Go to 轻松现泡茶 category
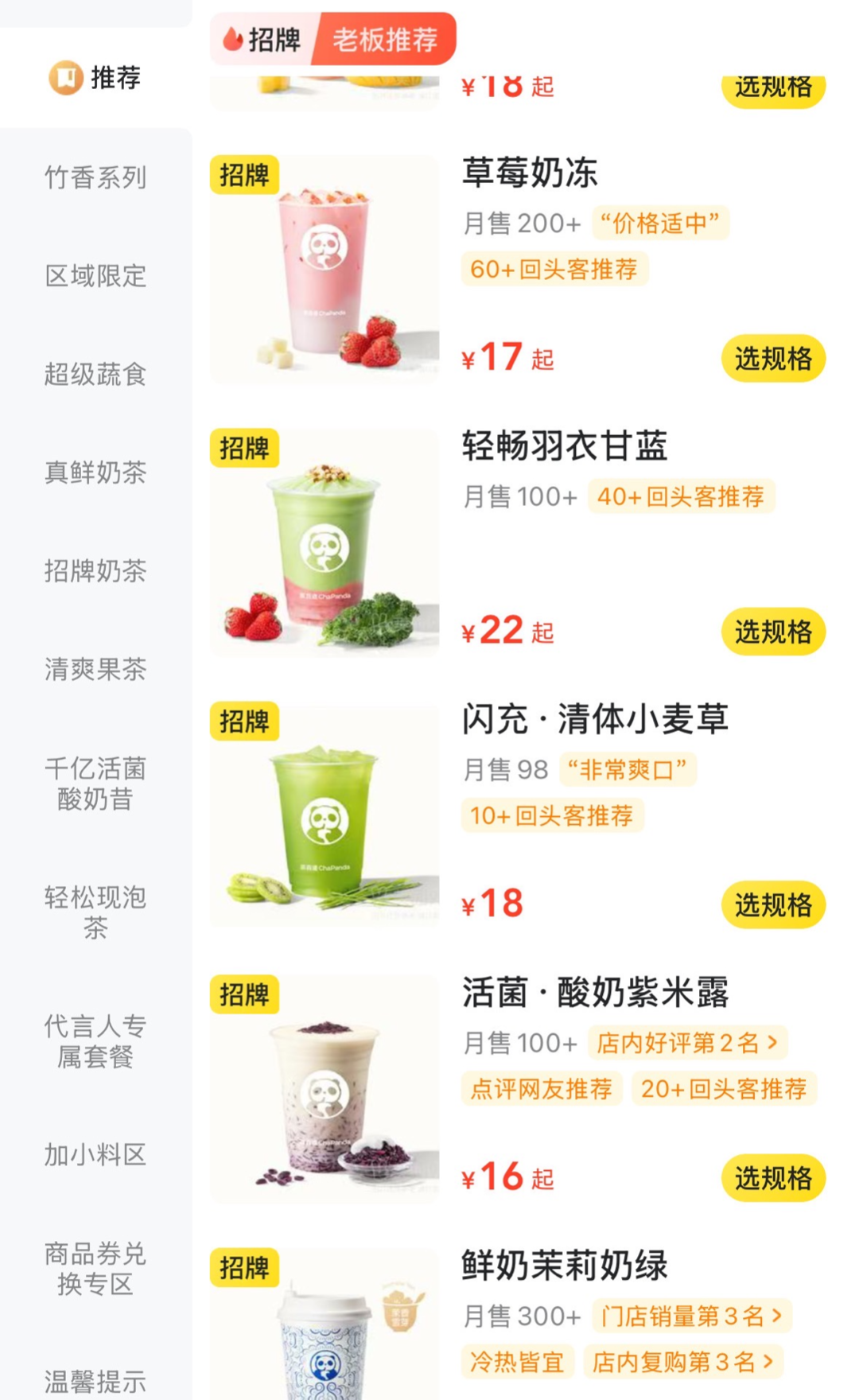Screen dimensions: 859x1400 pos(95,912)
